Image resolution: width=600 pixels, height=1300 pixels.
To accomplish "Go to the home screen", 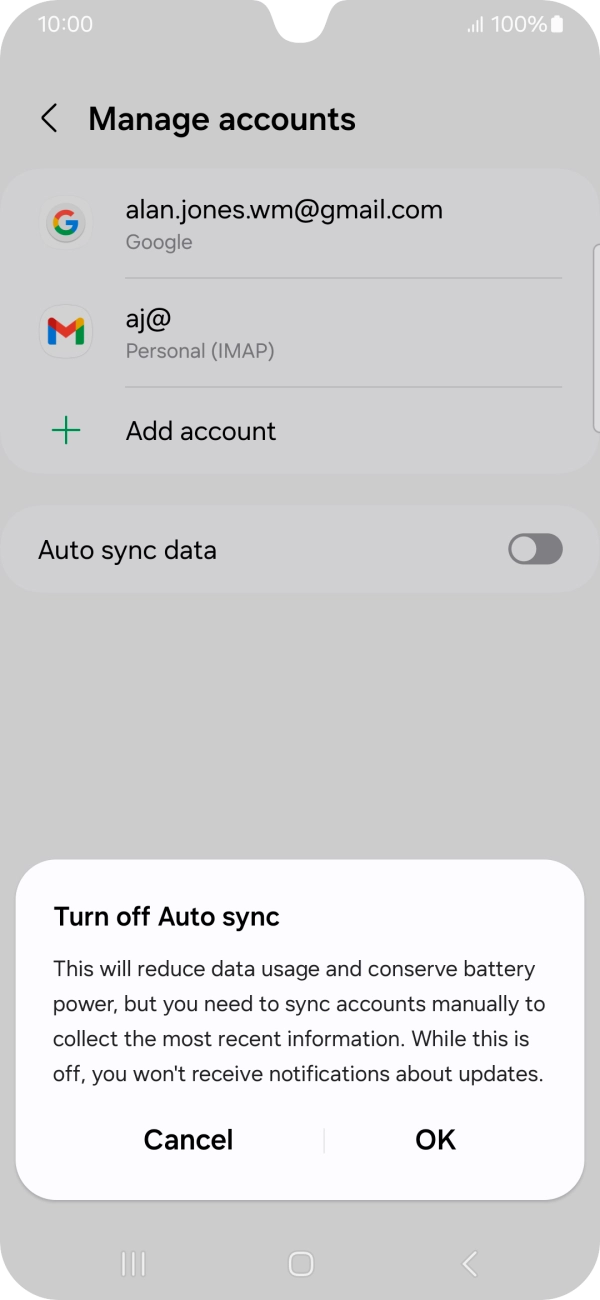I will click(300, 1264).
